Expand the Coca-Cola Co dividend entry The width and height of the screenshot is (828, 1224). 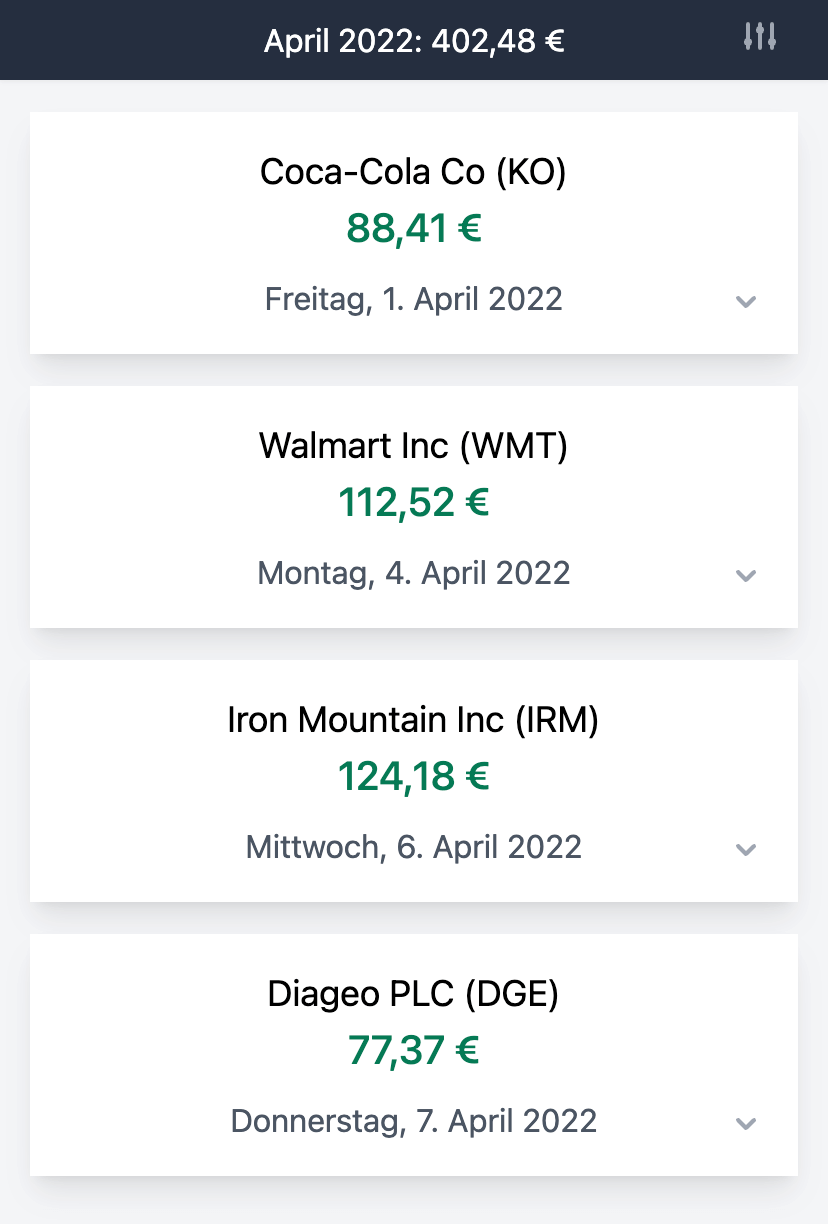744,301
